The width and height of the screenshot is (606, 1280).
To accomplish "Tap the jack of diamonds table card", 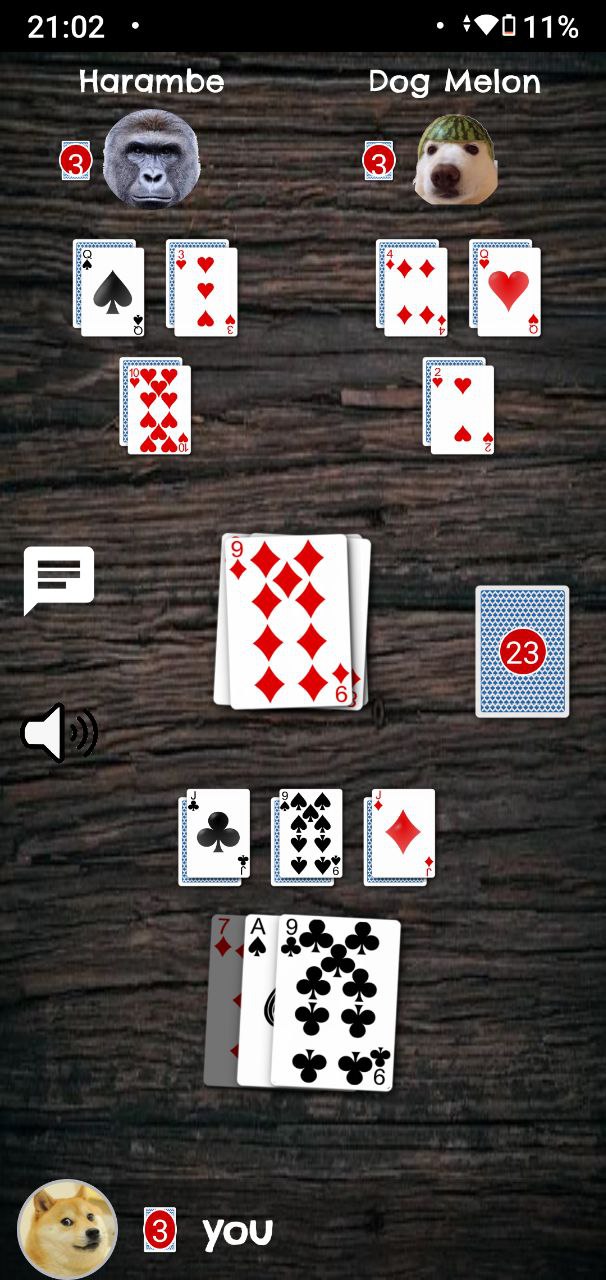I will tap(400, 836).
